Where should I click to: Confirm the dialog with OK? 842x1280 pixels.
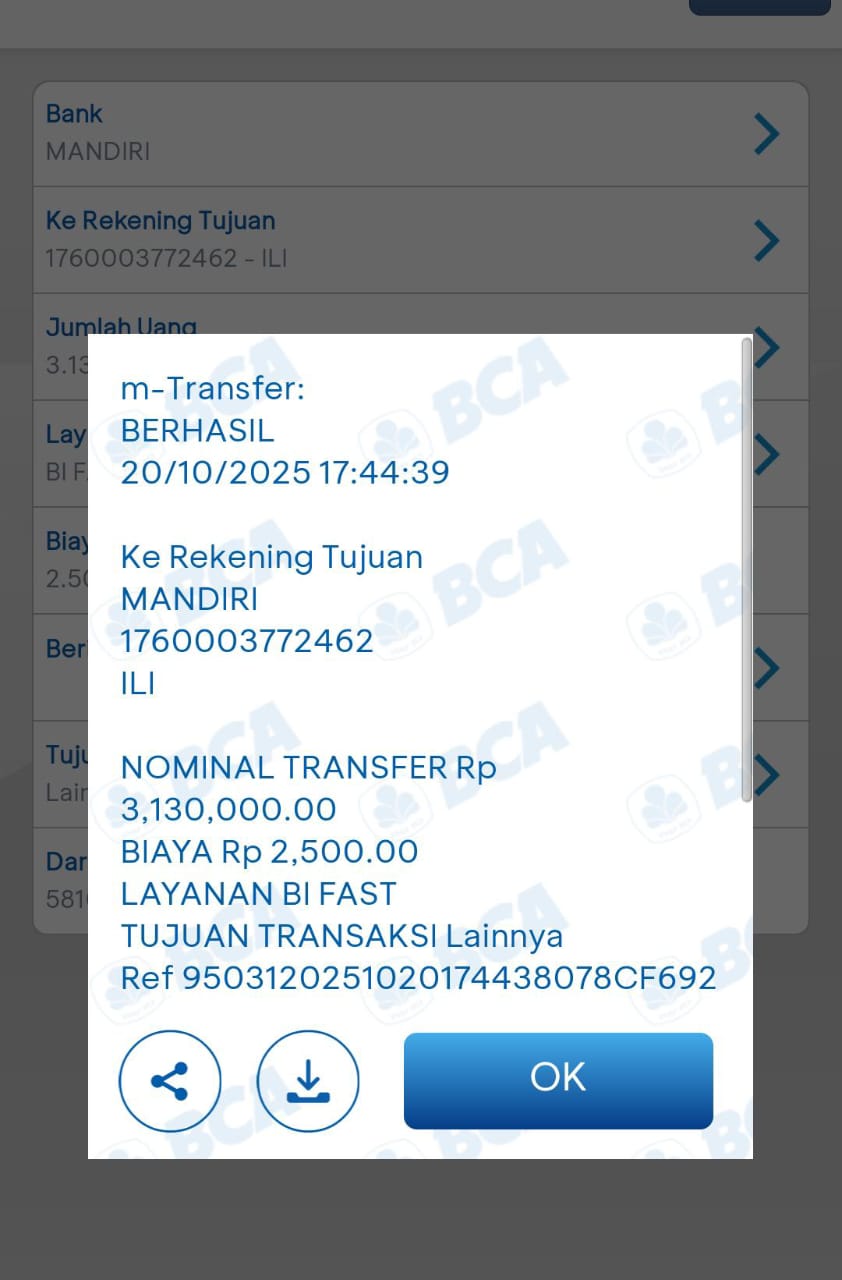tap(558, 1080)
